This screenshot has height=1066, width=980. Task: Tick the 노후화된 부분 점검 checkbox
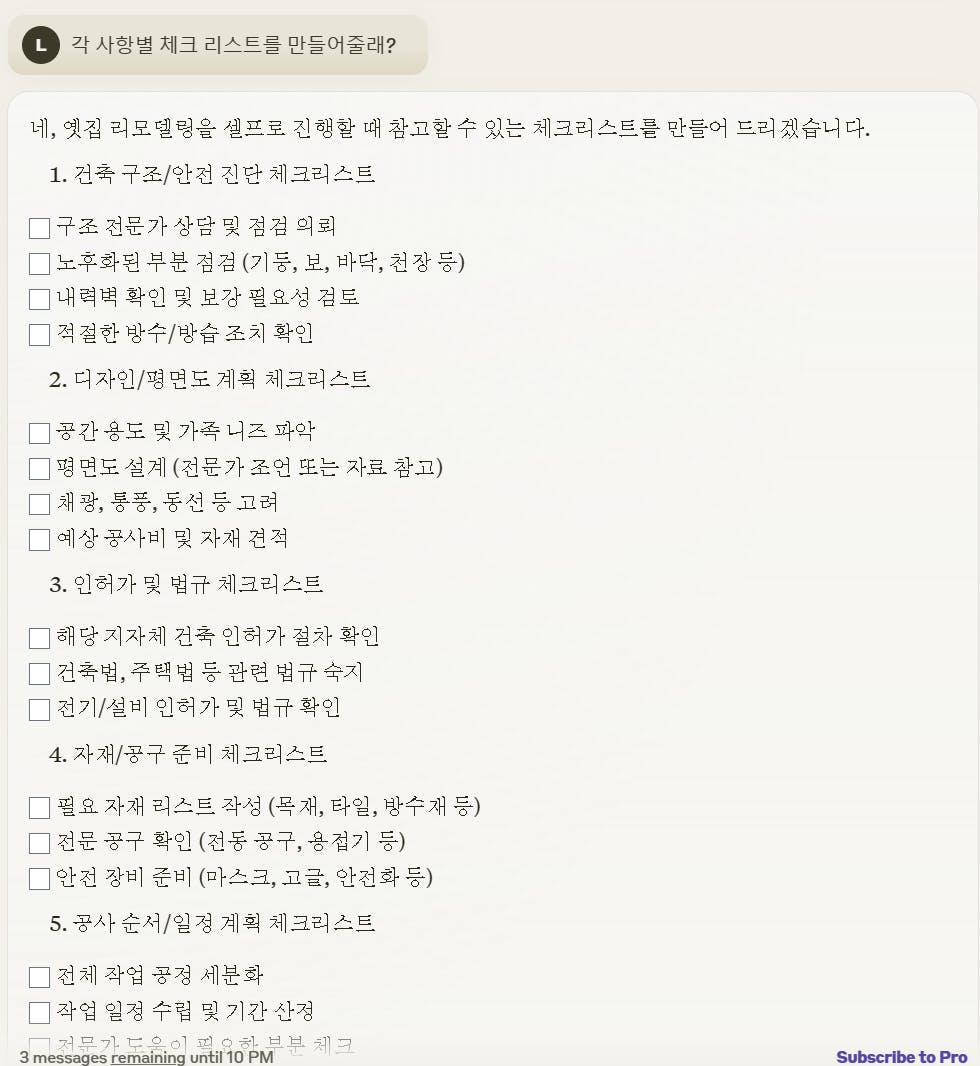pos(39,264)
